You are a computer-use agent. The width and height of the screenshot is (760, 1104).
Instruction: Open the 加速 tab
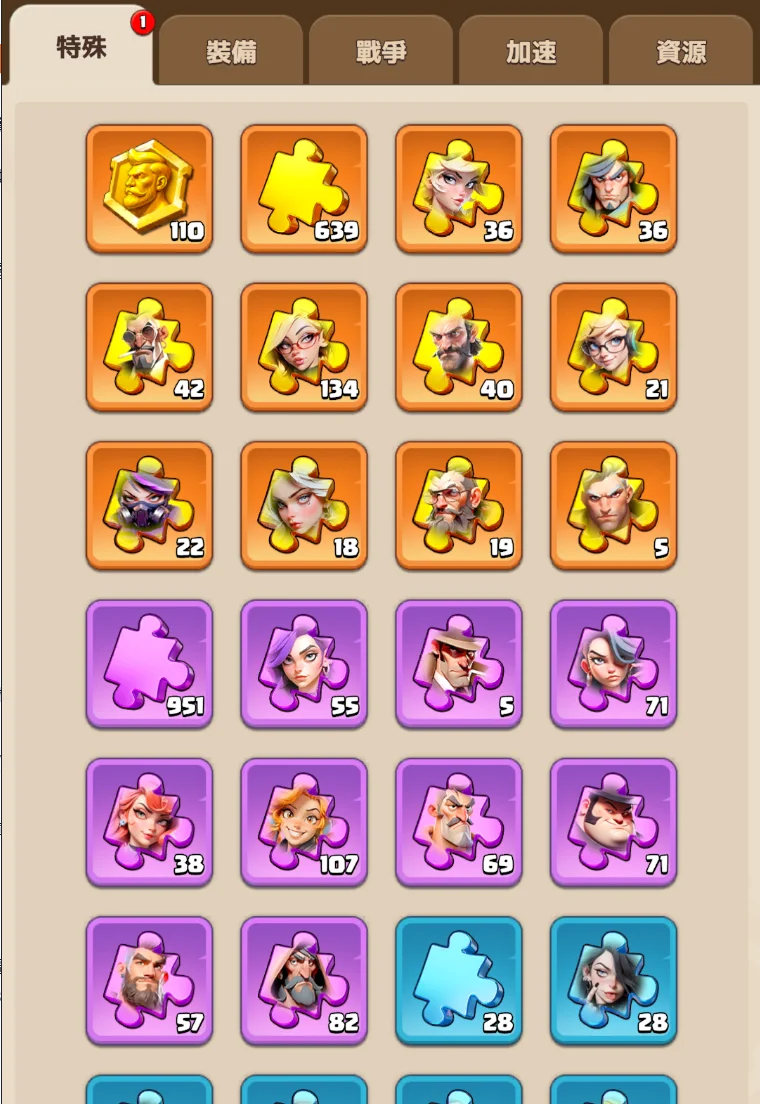(x=531, y=50)
